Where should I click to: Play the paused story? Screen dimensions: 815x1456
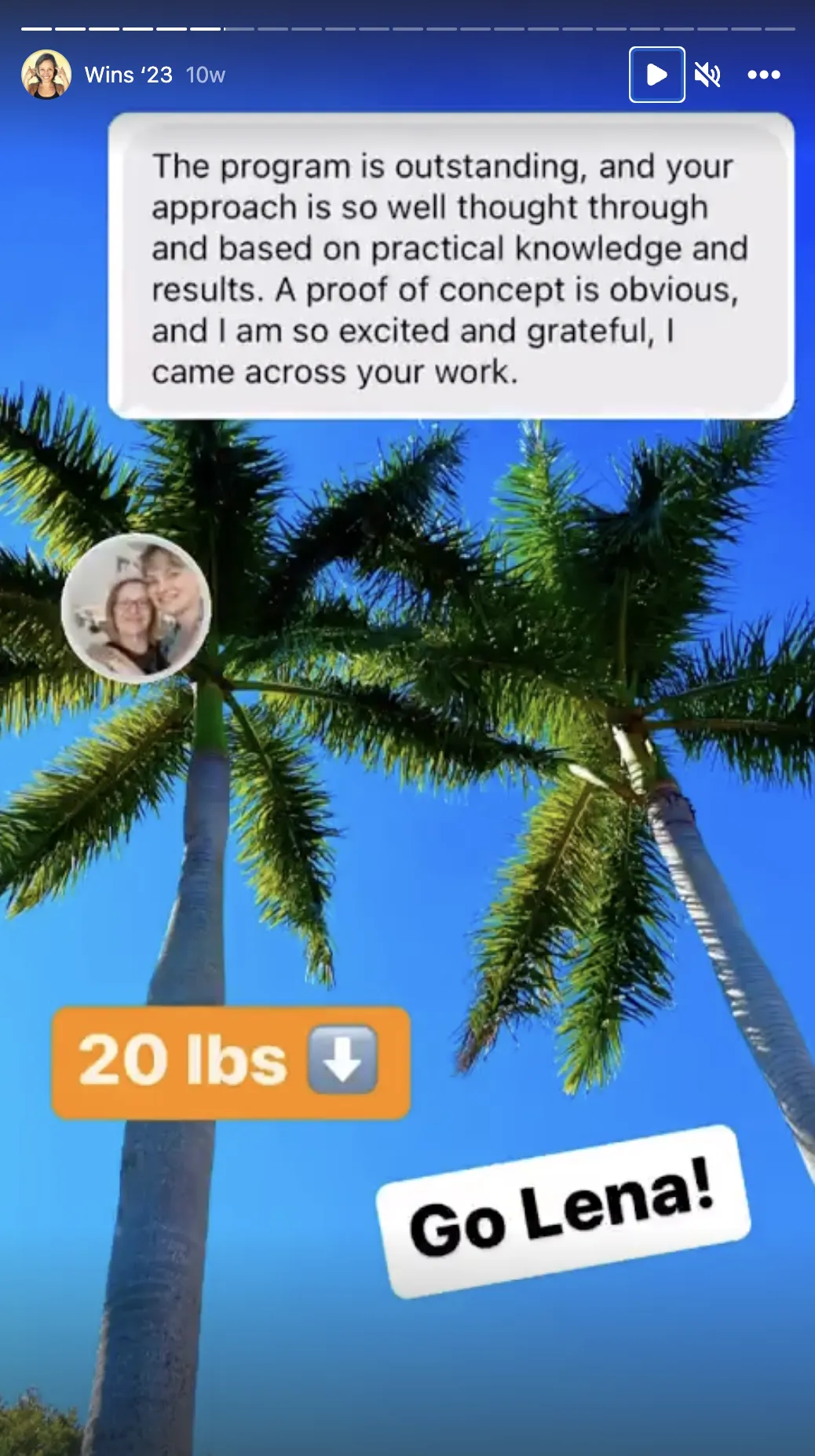click(656, 75)
